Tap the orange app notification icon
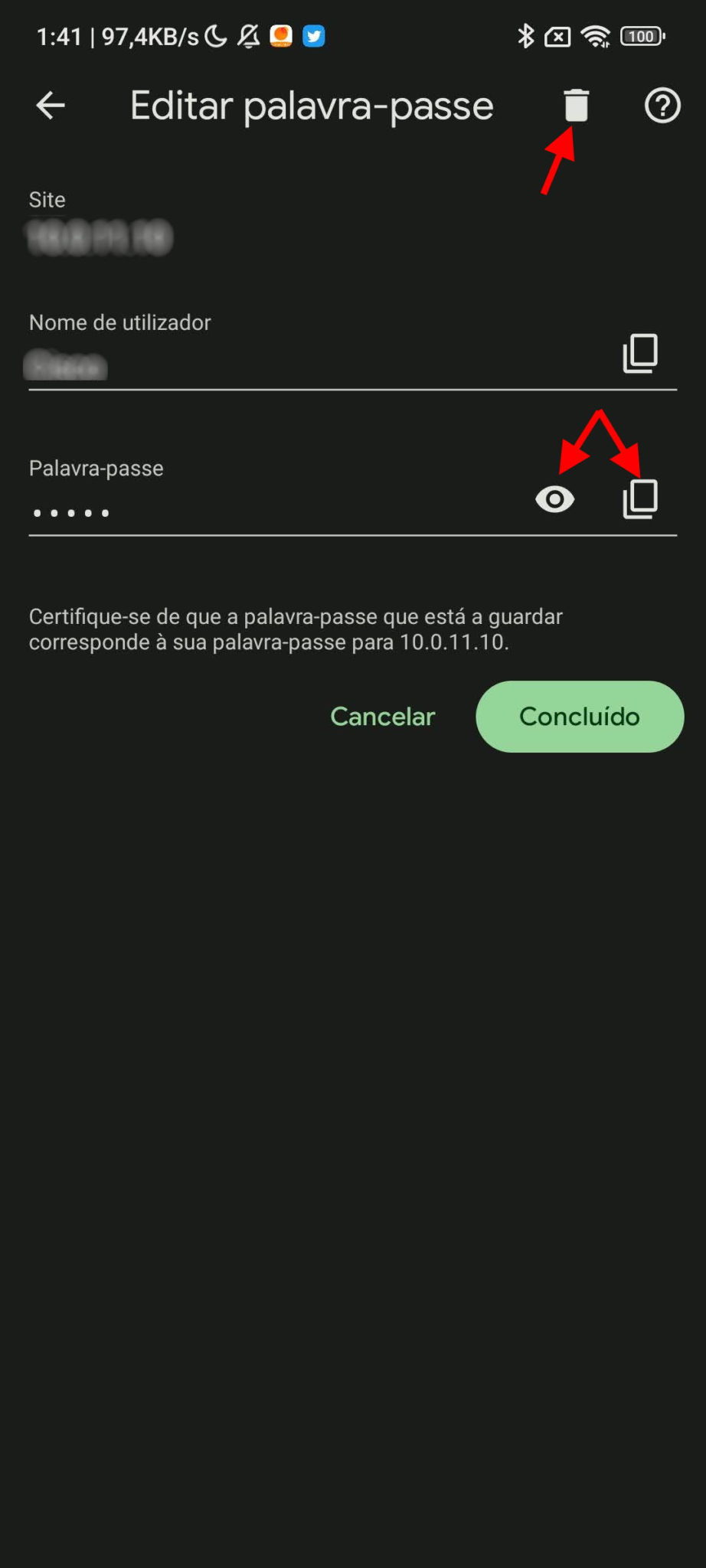Screen dimensions: 706x1568 tap(281, 35)
